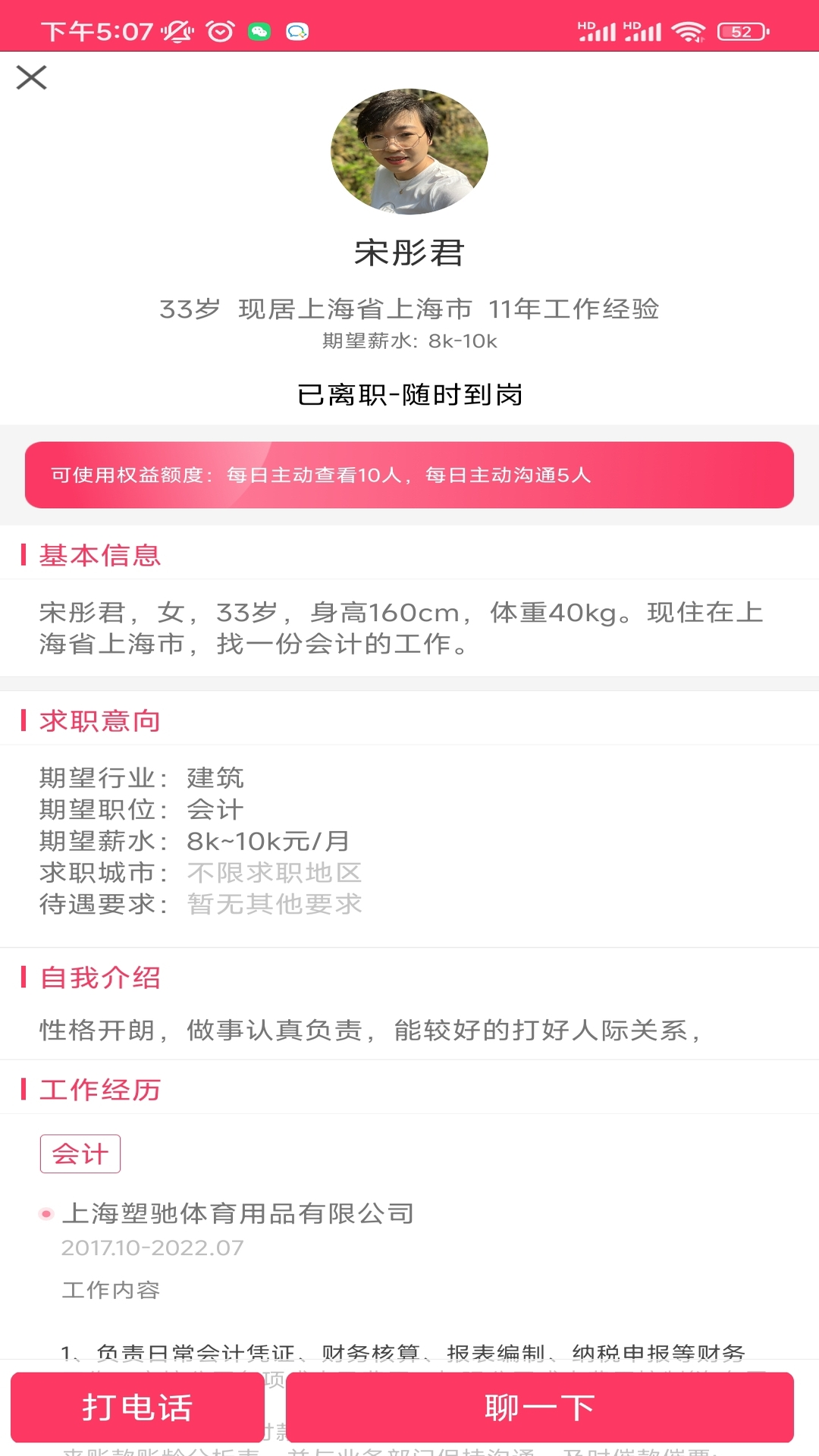Tap the vibrate mode status icon
Image resolution: width=819 pixels, height=1456 pixels.
[x=176, y=30]
